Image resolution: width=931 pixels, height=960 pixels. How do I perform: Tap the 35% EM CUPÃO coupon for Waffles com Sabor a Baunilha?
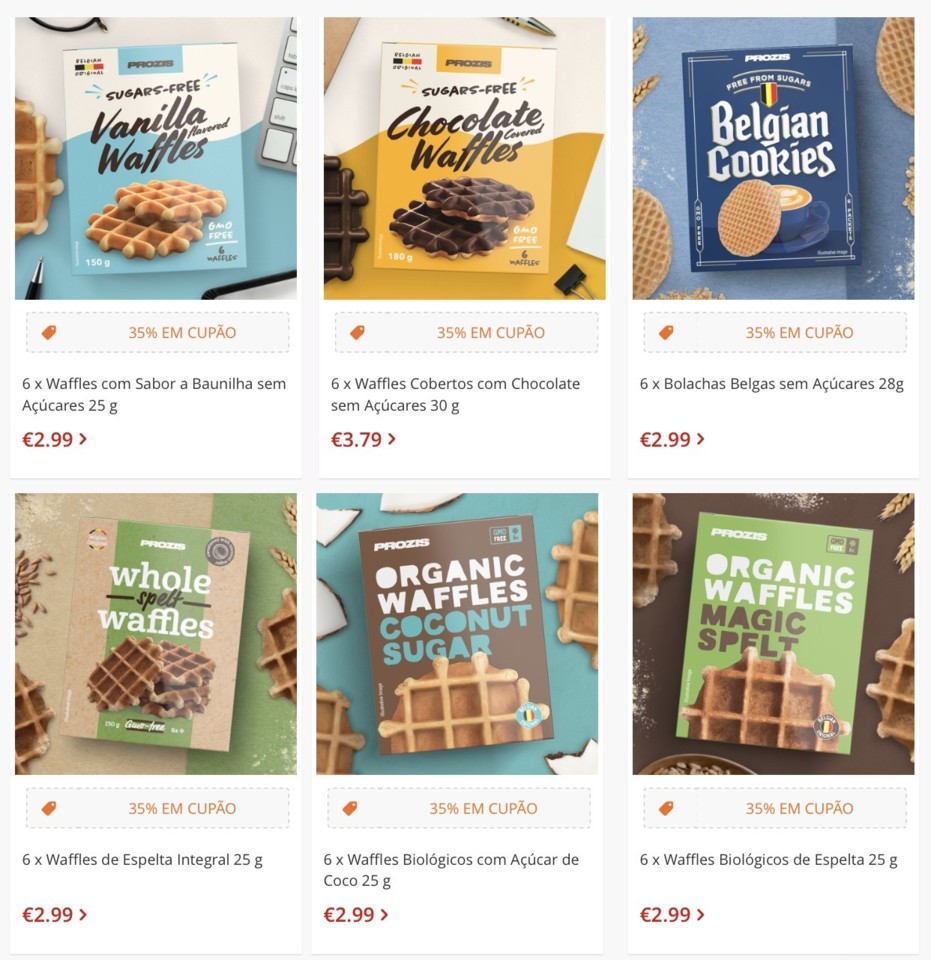(x=157, y=332)
